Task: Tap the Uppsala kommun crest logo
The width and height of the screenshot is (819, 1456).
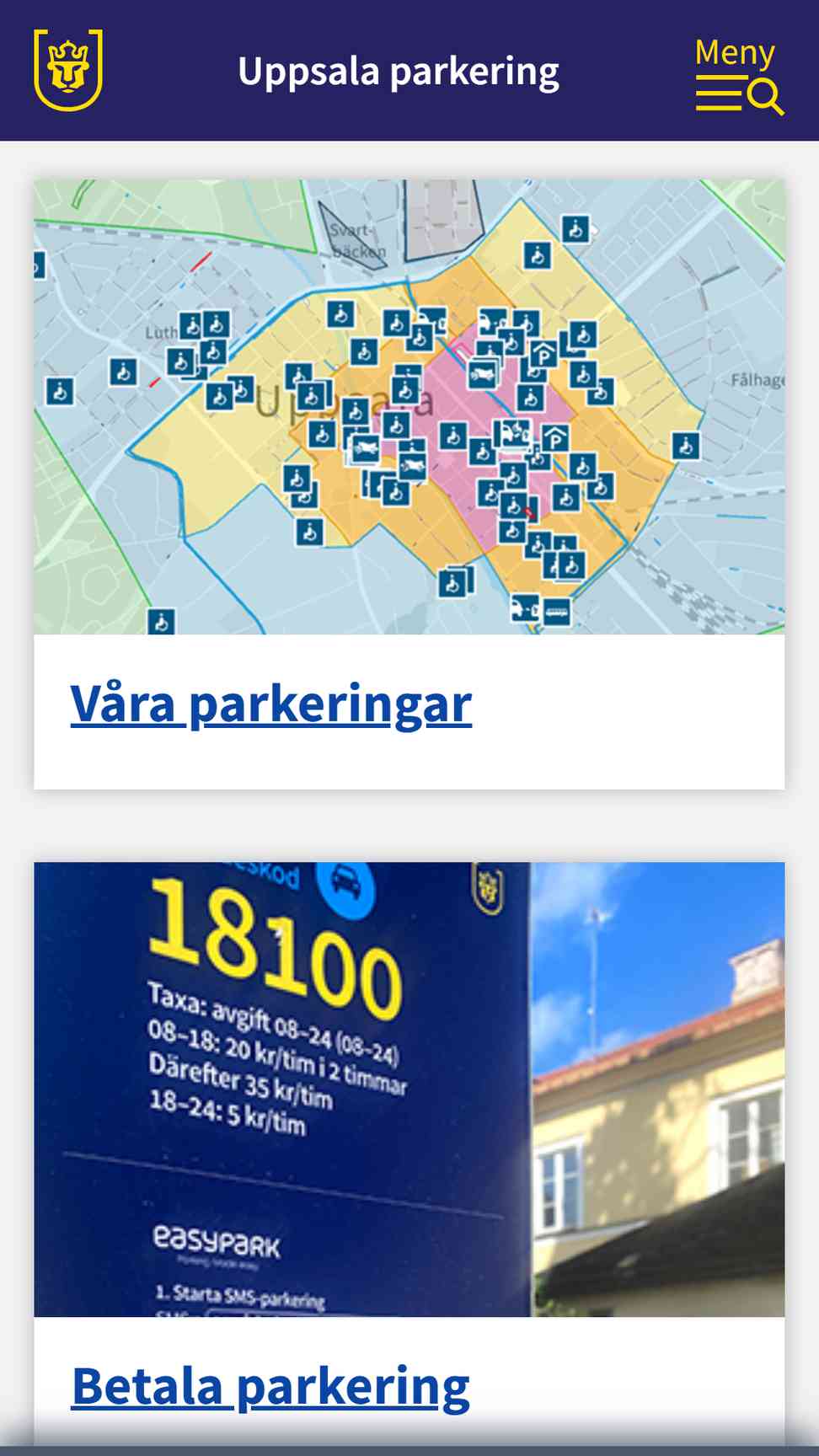Action: tap(68, 70)
